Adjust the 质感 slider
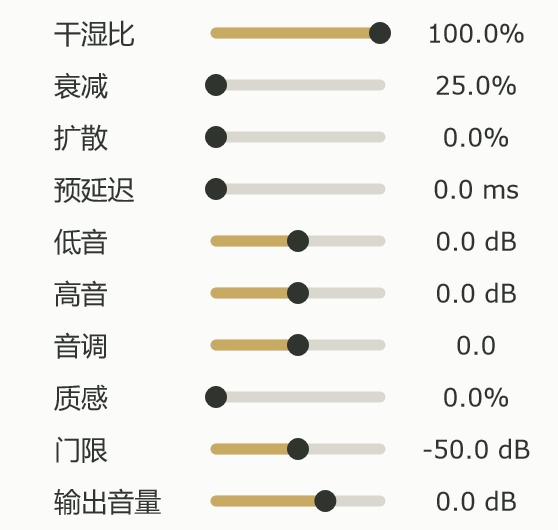 coord(298,397)
